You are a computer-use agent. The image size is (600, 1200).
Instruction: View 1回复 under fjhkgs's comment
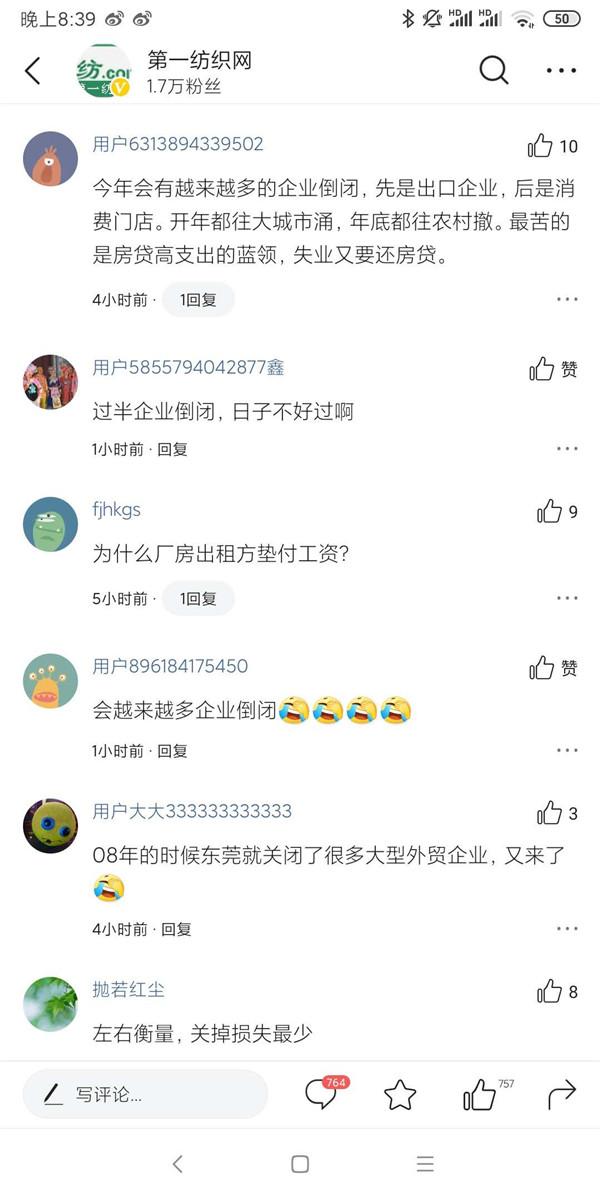(198, 599)
